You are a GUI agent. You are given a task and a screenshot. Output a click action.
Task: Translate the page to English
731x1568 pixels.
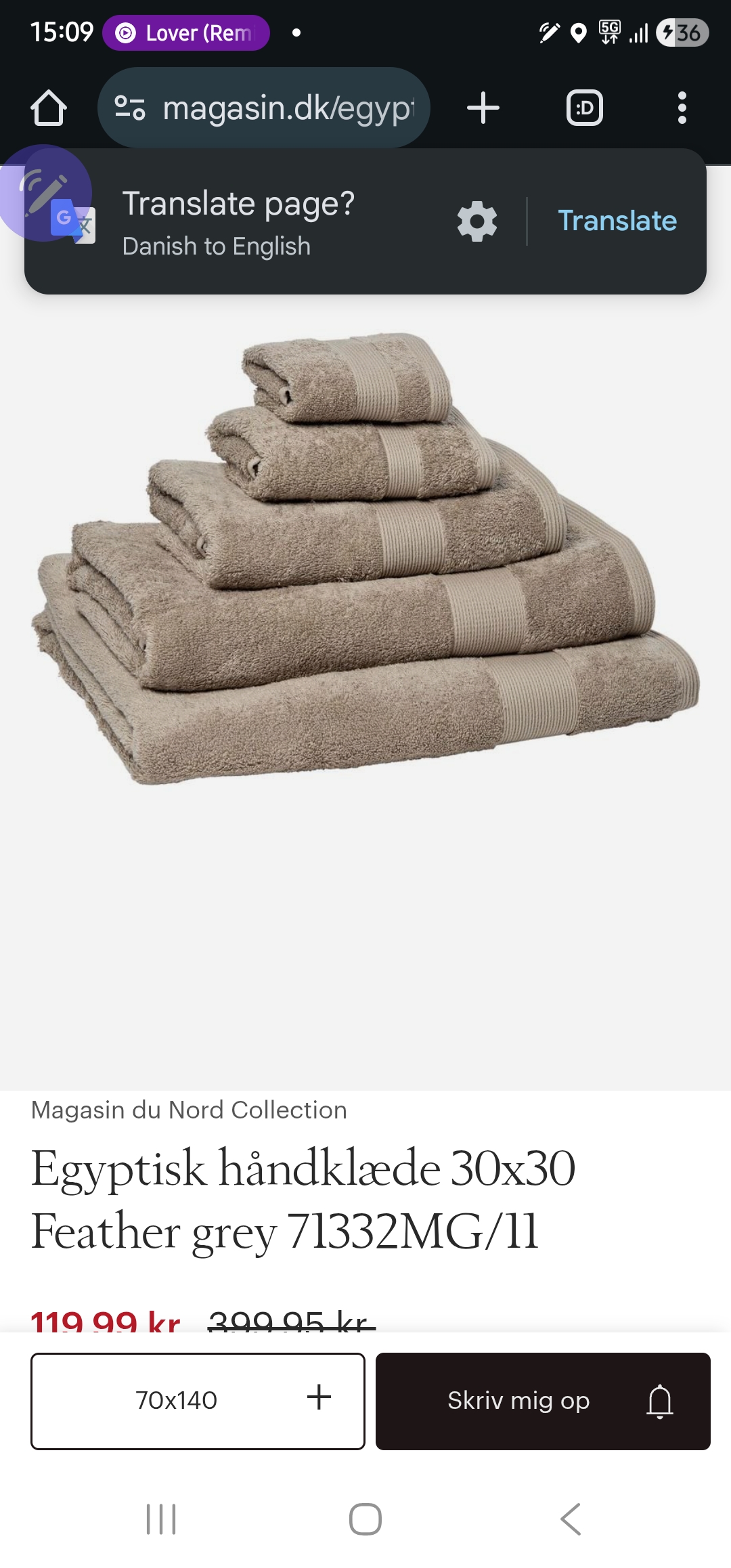[617, 221]
